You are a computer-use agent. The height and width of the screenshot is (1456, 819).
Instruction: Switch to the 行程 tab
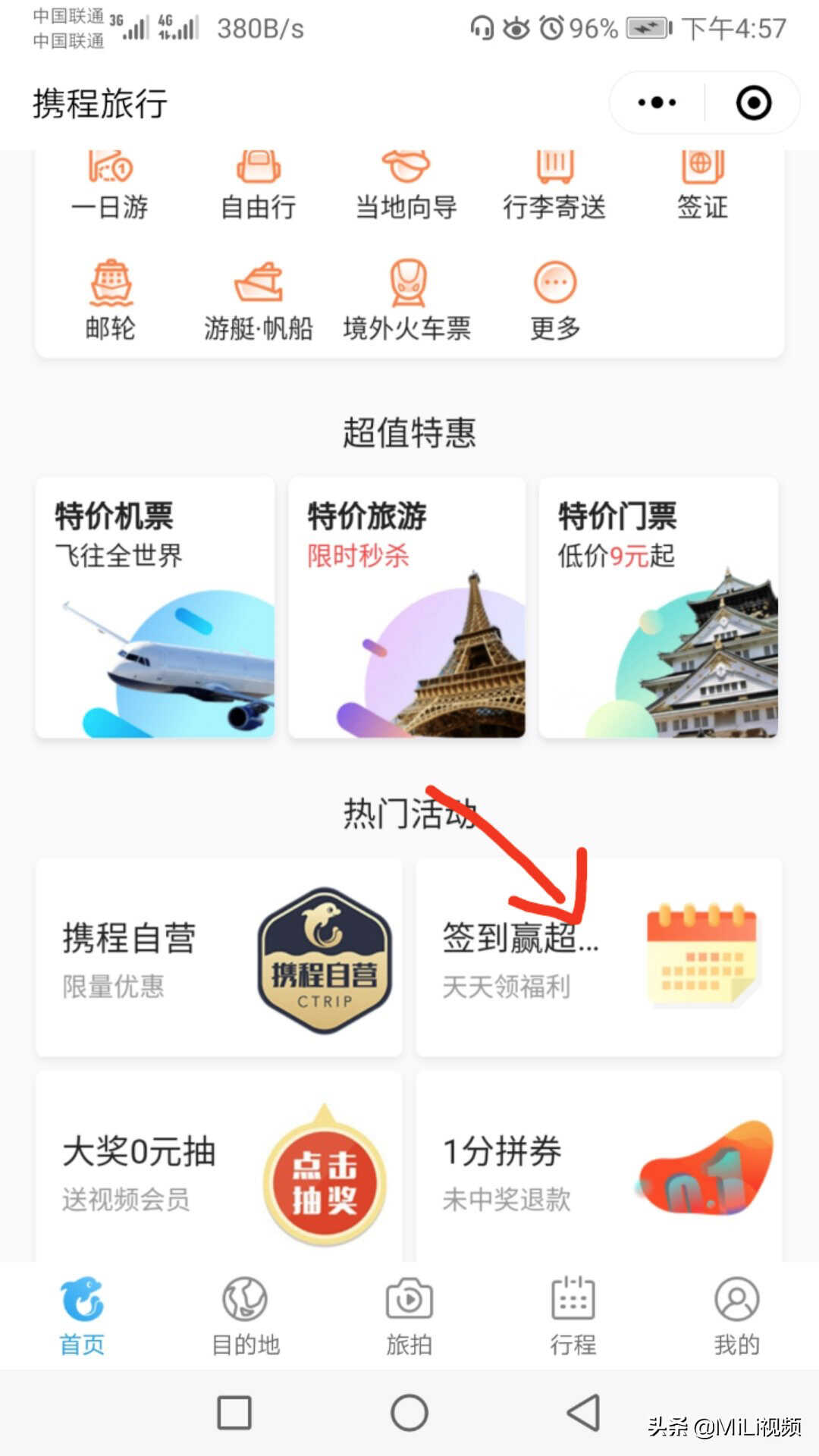point(573,1317)
